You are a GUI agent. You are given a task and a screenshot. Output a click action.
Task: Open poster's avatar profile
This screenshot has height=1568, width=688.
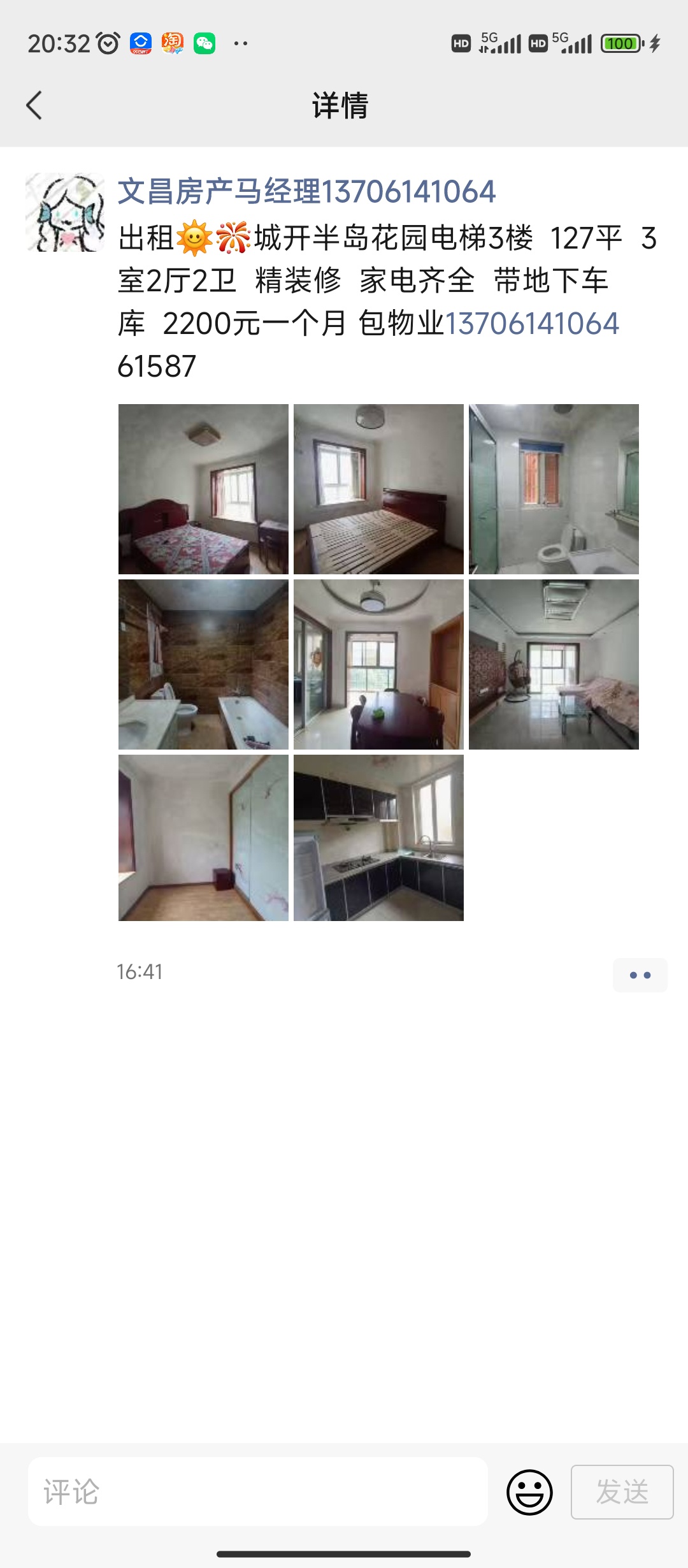(x=65, y=212)
